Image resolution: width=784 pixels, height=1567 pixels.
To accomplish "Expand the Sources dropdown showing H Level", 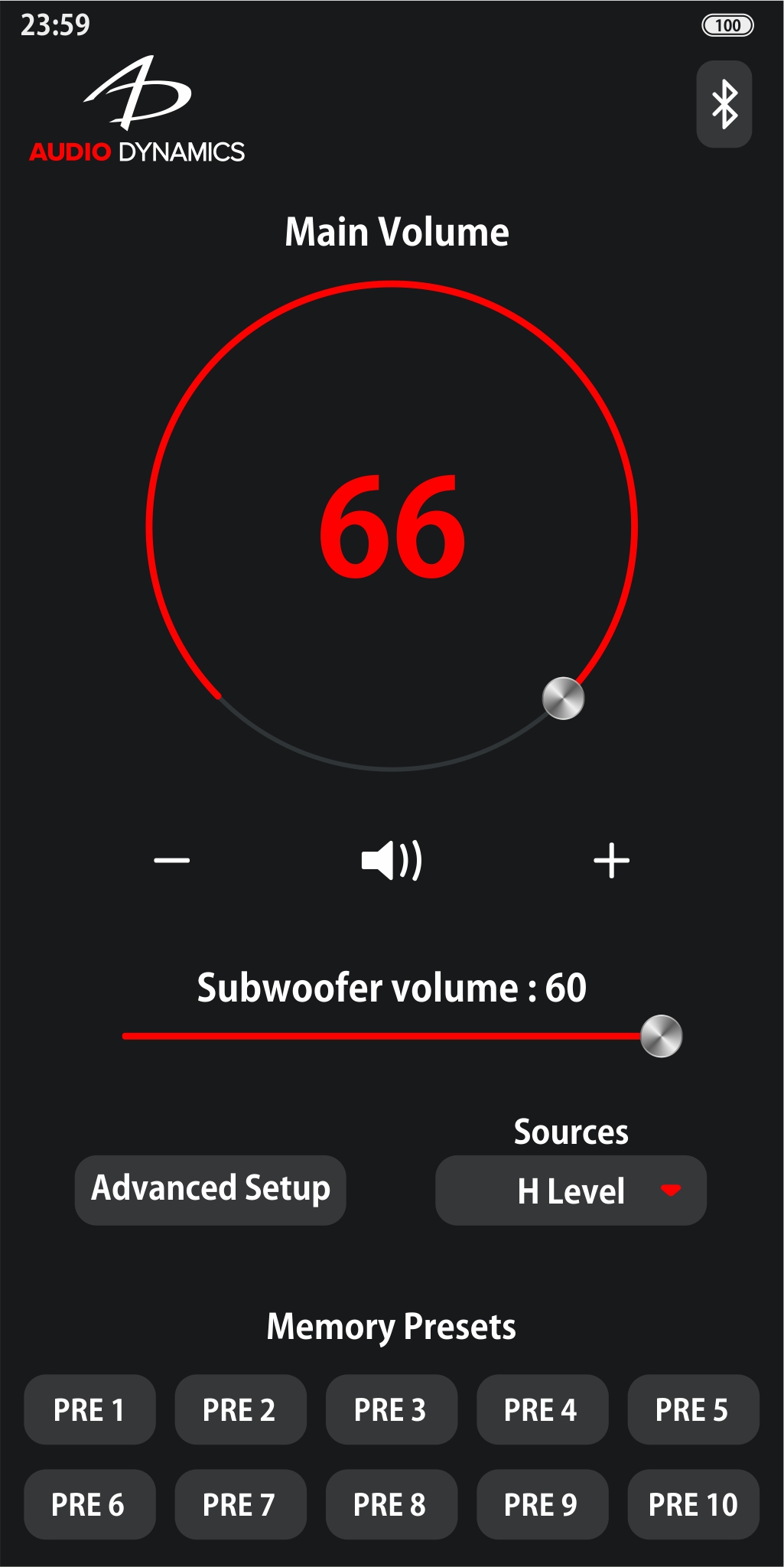I will [x=571, y=1191].
